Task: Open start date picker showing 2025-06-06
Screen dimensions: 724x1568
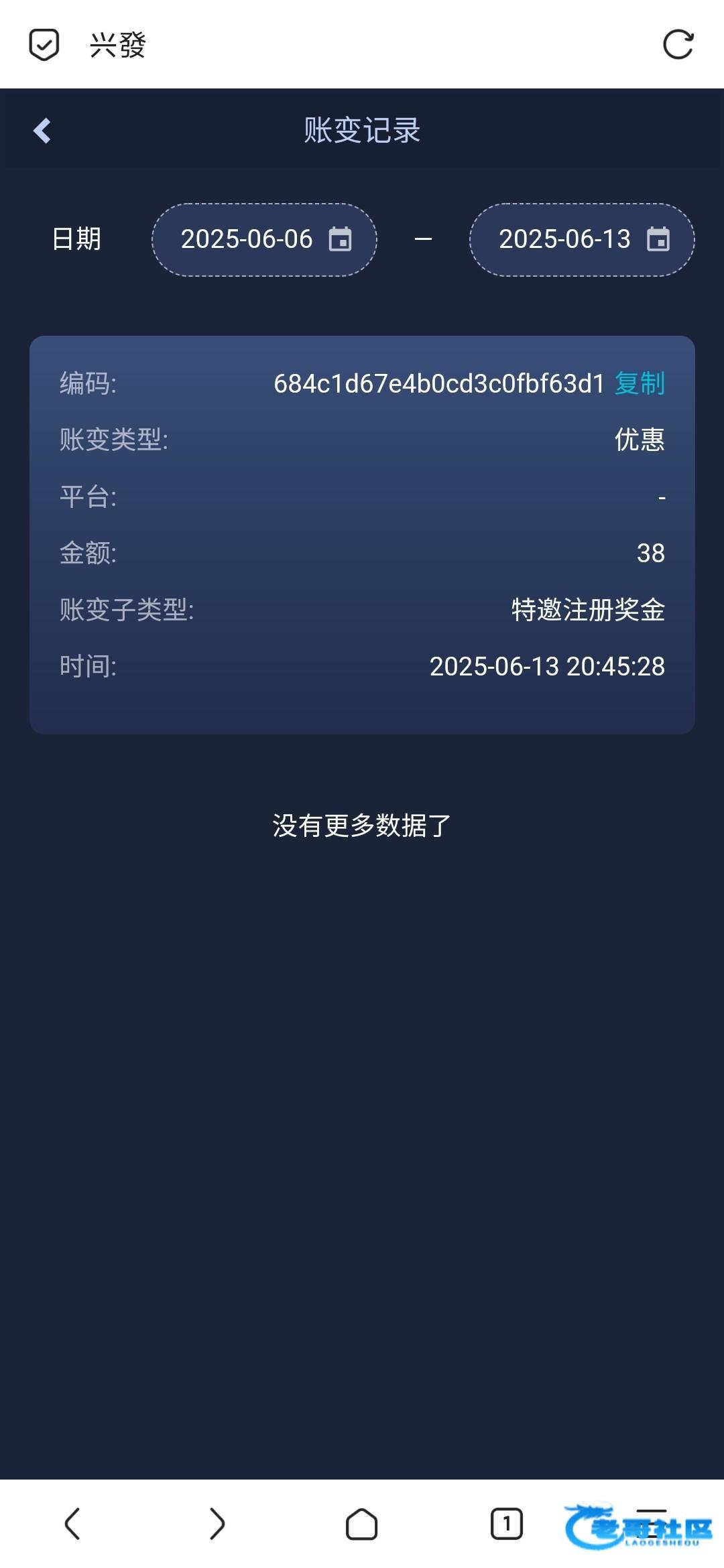Action: pos(264,240)
